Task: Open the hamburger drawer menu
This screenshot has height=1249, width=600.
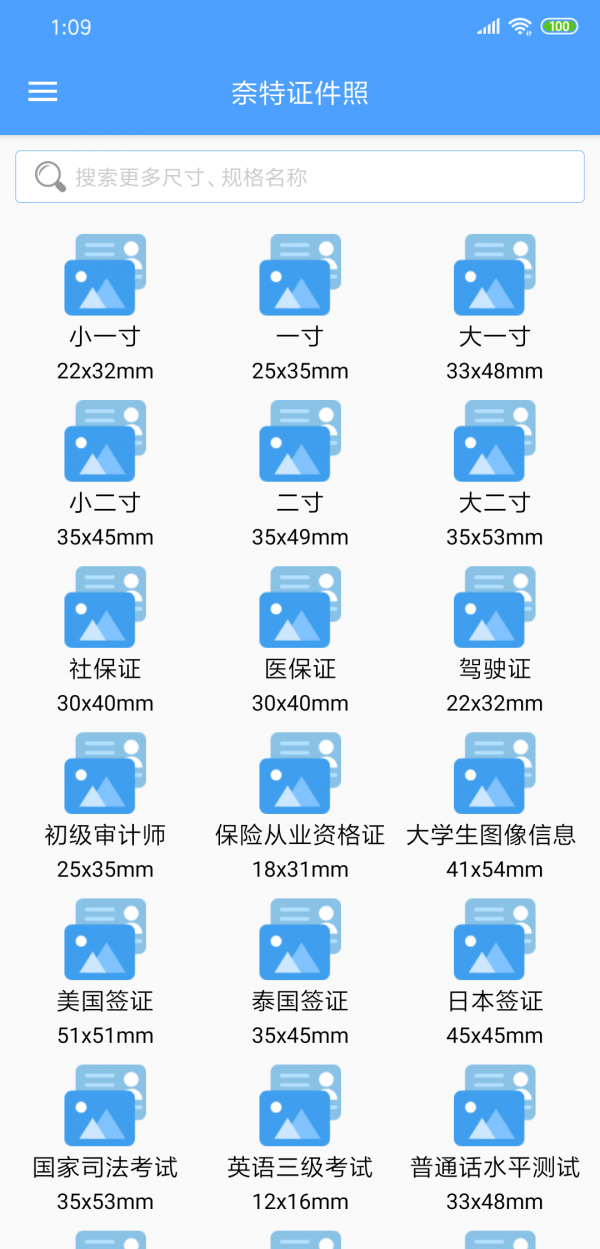Action: 42,92
